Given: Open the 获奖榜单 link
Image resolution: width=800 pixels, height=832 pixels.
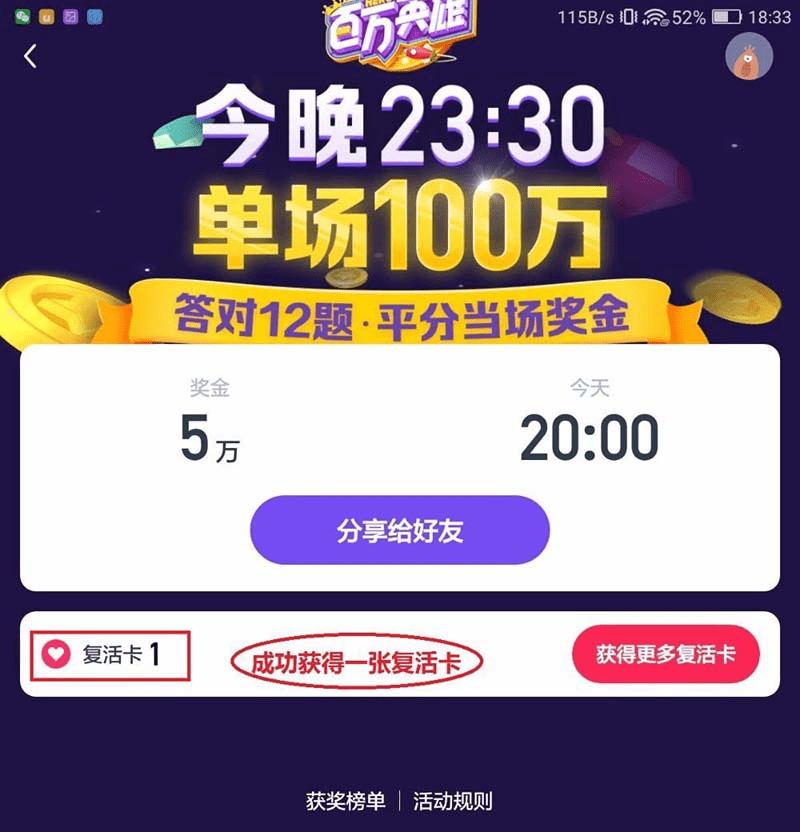Looking at the screenshot, I should (345, 801).
